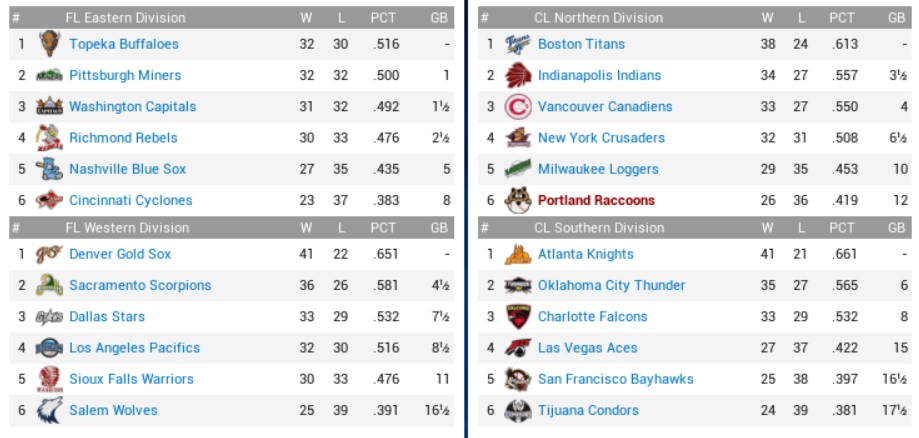View the Atlanta Knights team
919x438 pixels.
(585, 254)
